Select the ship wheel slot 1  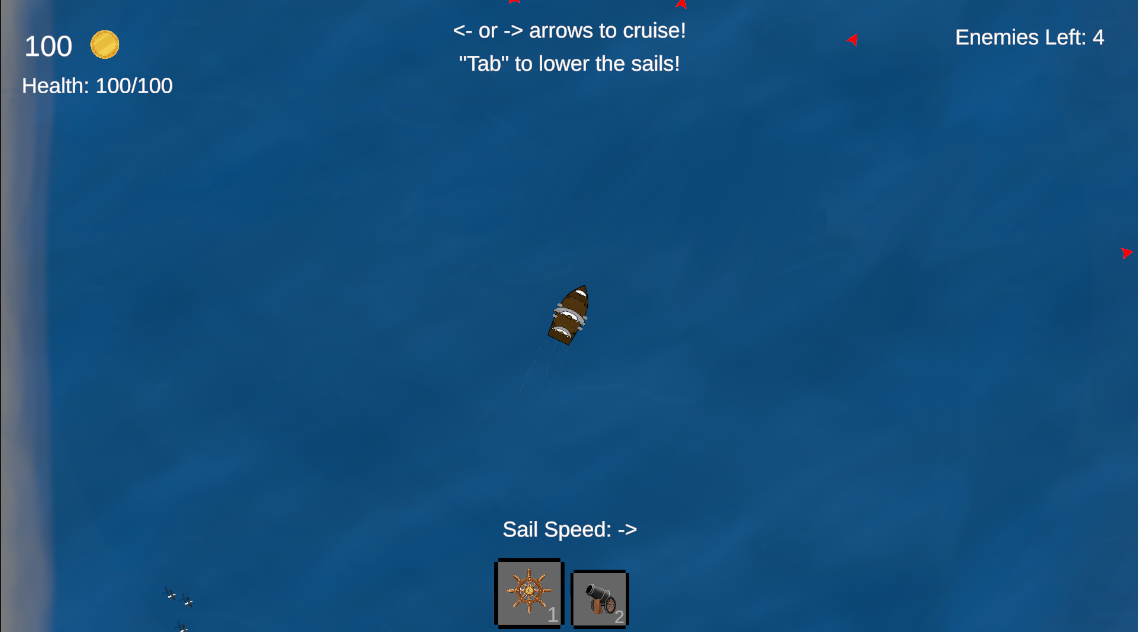pos(529,593)
